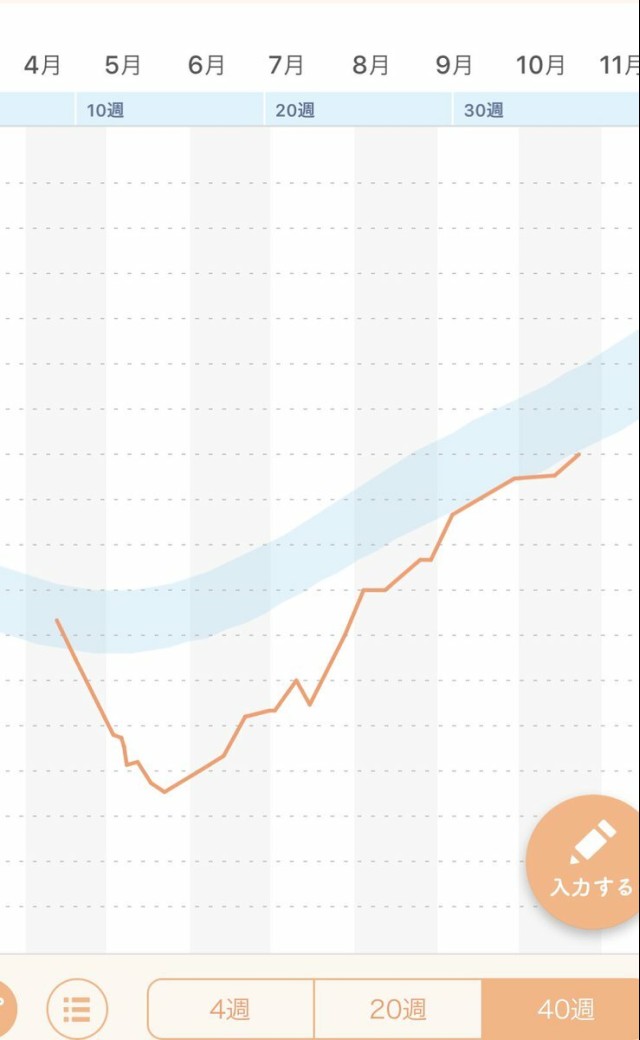This screenshot has width=640, height=1040.
Task: Tap the 入力する pencil button
Action: [590, 862]
